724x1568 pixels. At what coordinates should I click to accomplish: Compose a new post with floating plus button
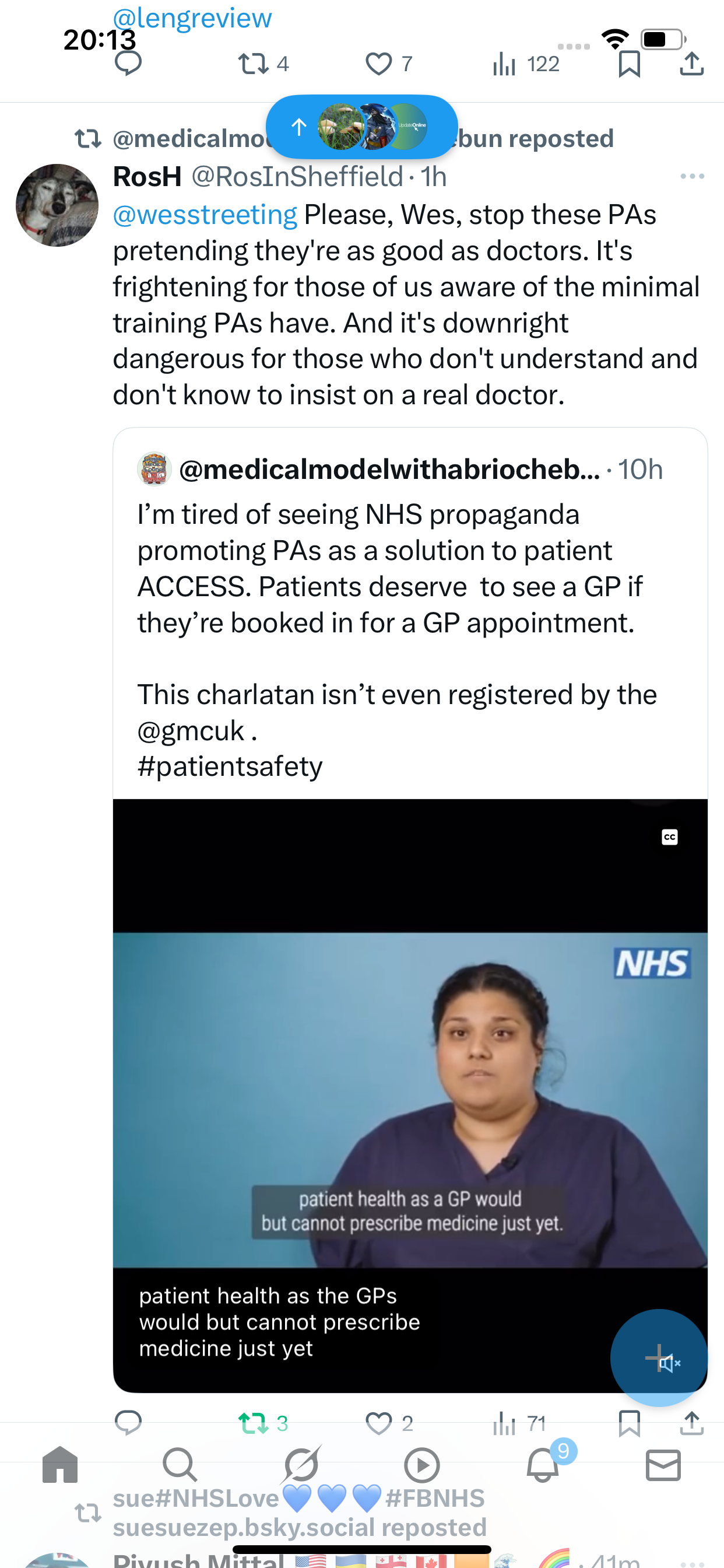pyautogui.click(x=658, y=1357)
